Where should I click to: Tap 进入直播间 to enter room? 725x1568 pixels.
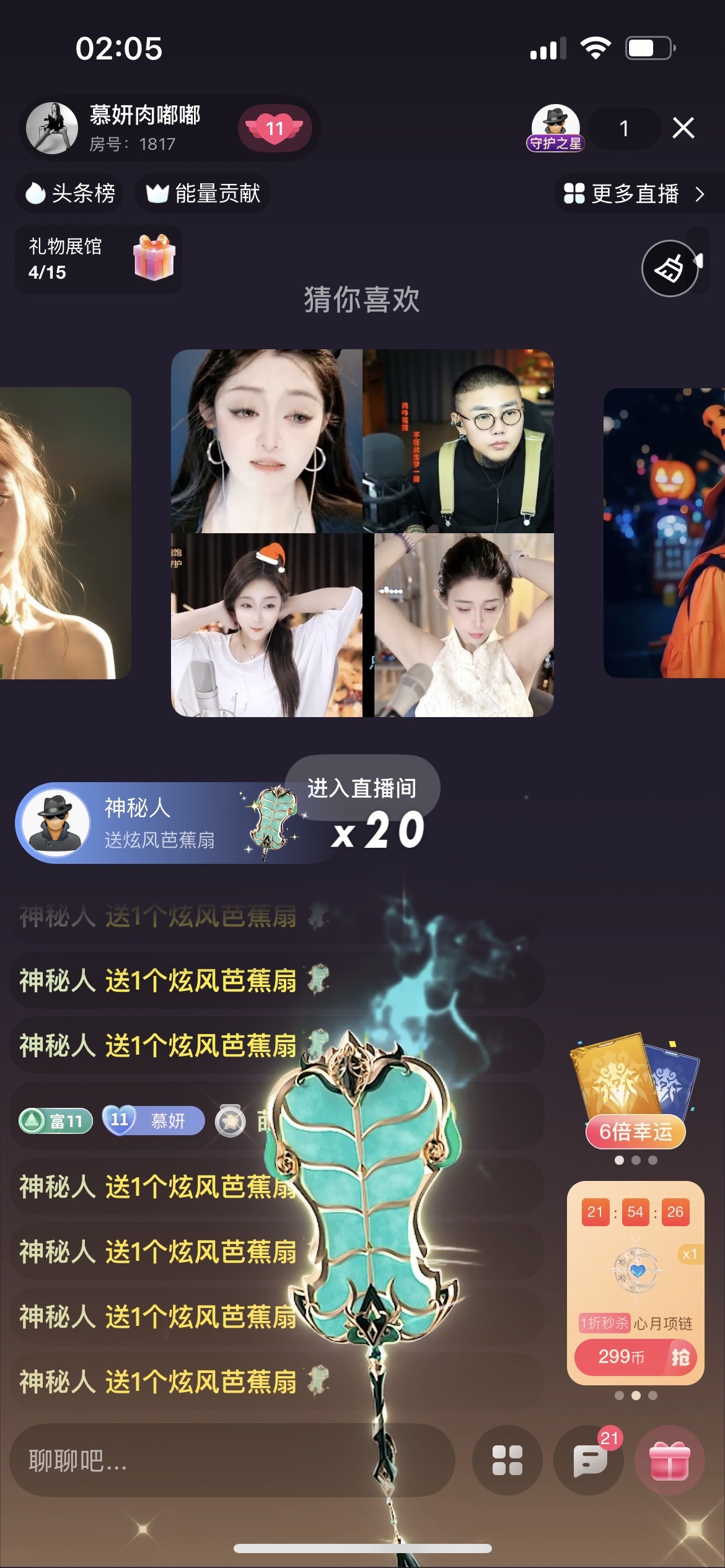click(x=362, y=788)
